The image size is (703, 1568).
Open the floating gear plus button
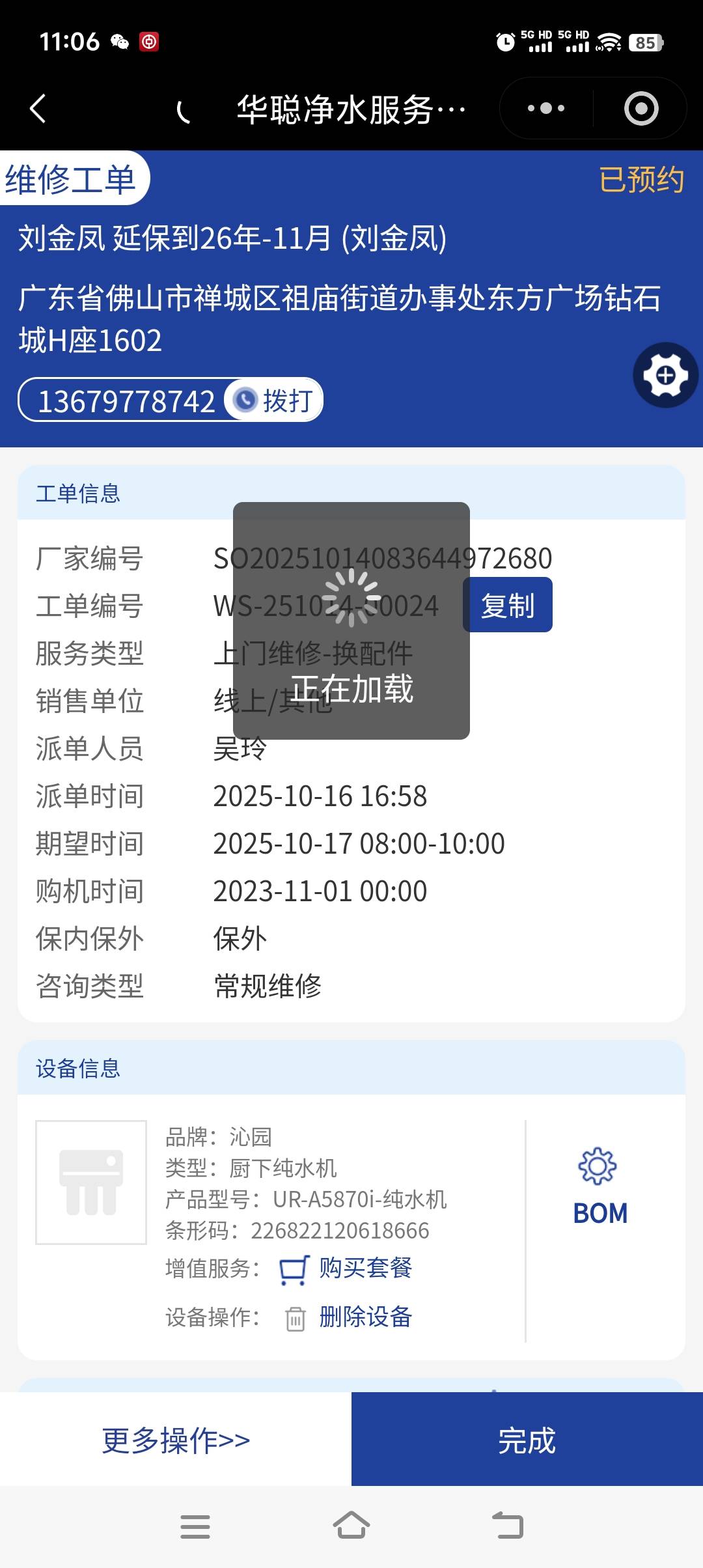[665, 375]
